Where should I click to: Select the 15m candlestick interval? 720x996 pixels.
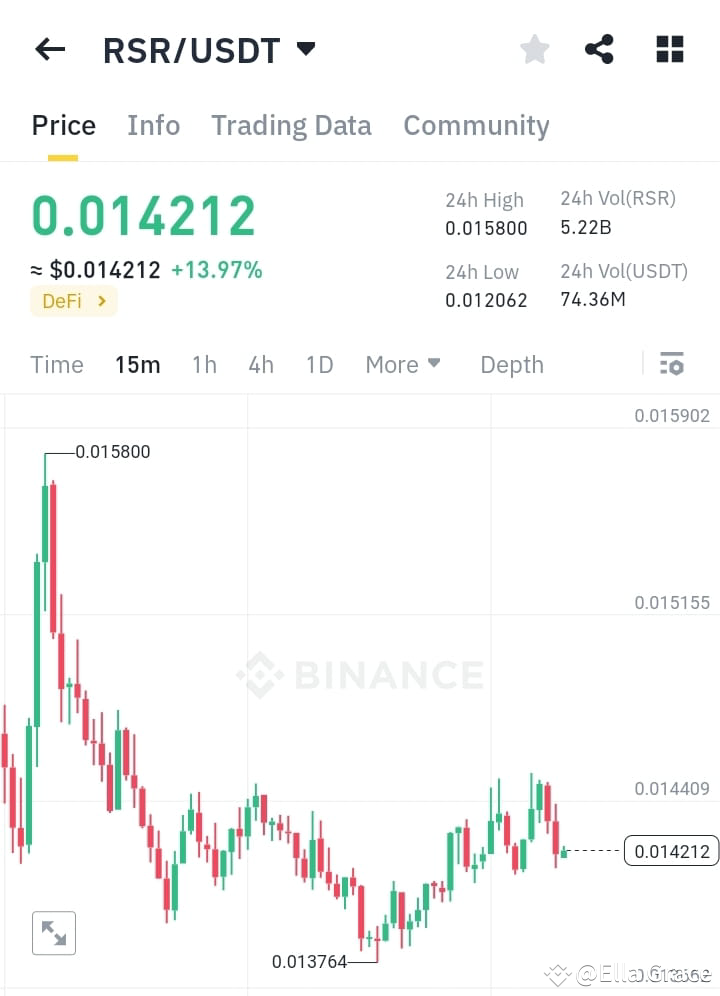pyautogui.click(x=138, y=364)
